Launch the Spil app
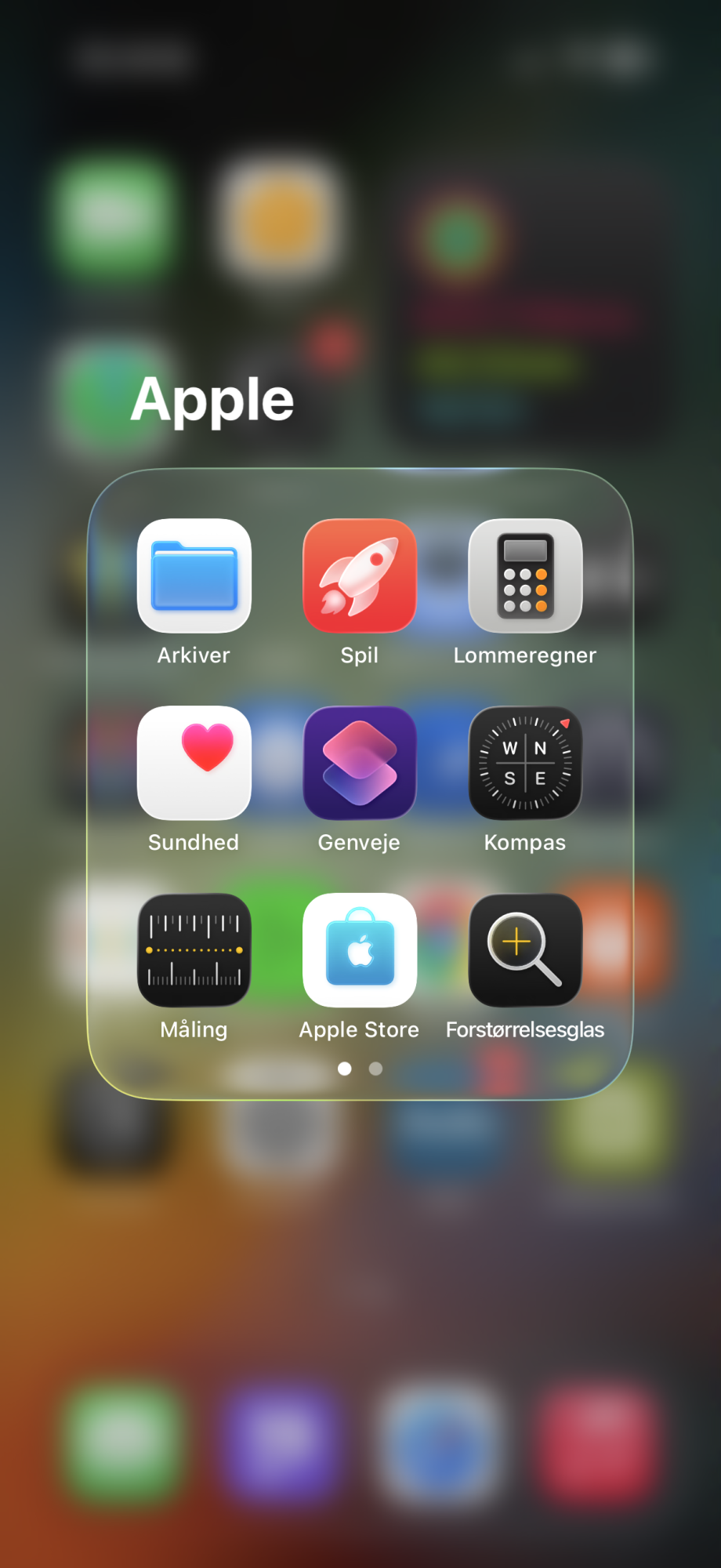 point(360,576)
